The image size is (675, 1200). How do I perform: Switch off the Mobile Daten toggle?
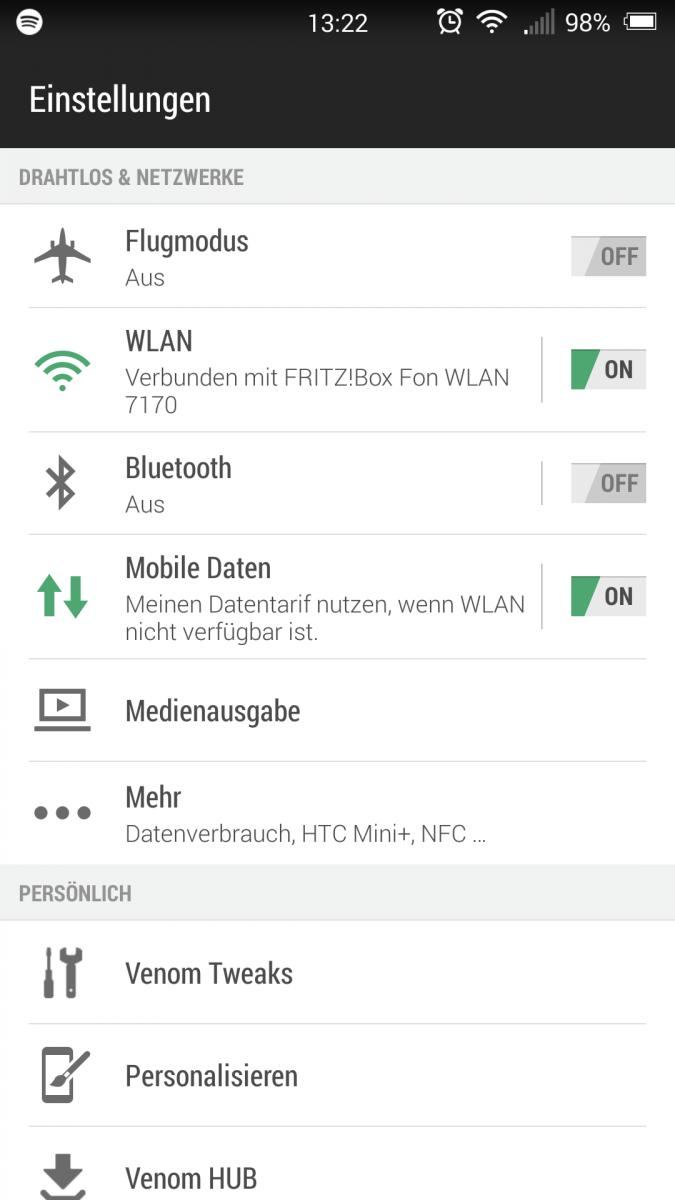pos(608,597)
